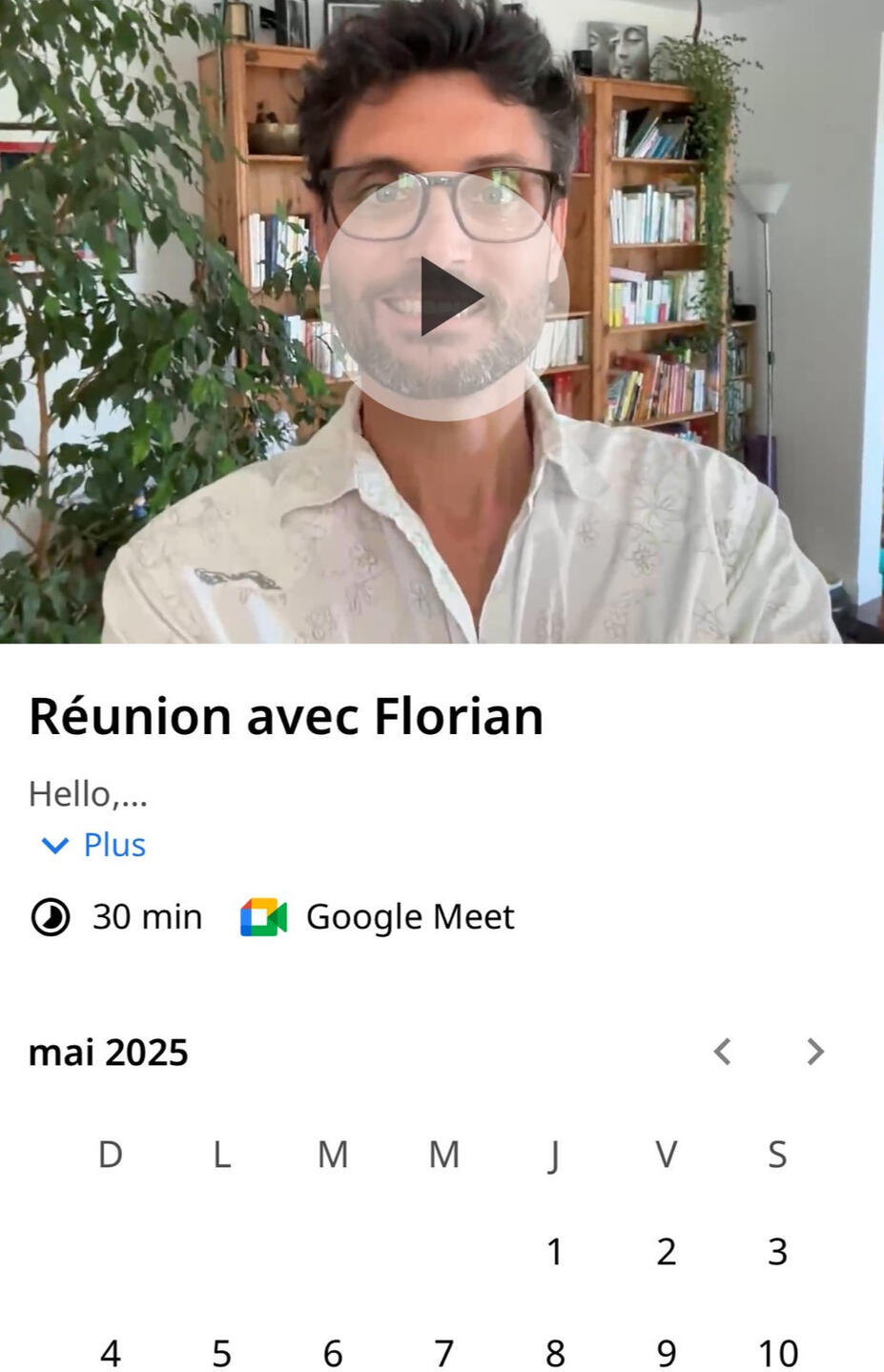Pick May 9 as meeting date
The width and height of the screenshot is (884, 1372).
coord(667,1352)
